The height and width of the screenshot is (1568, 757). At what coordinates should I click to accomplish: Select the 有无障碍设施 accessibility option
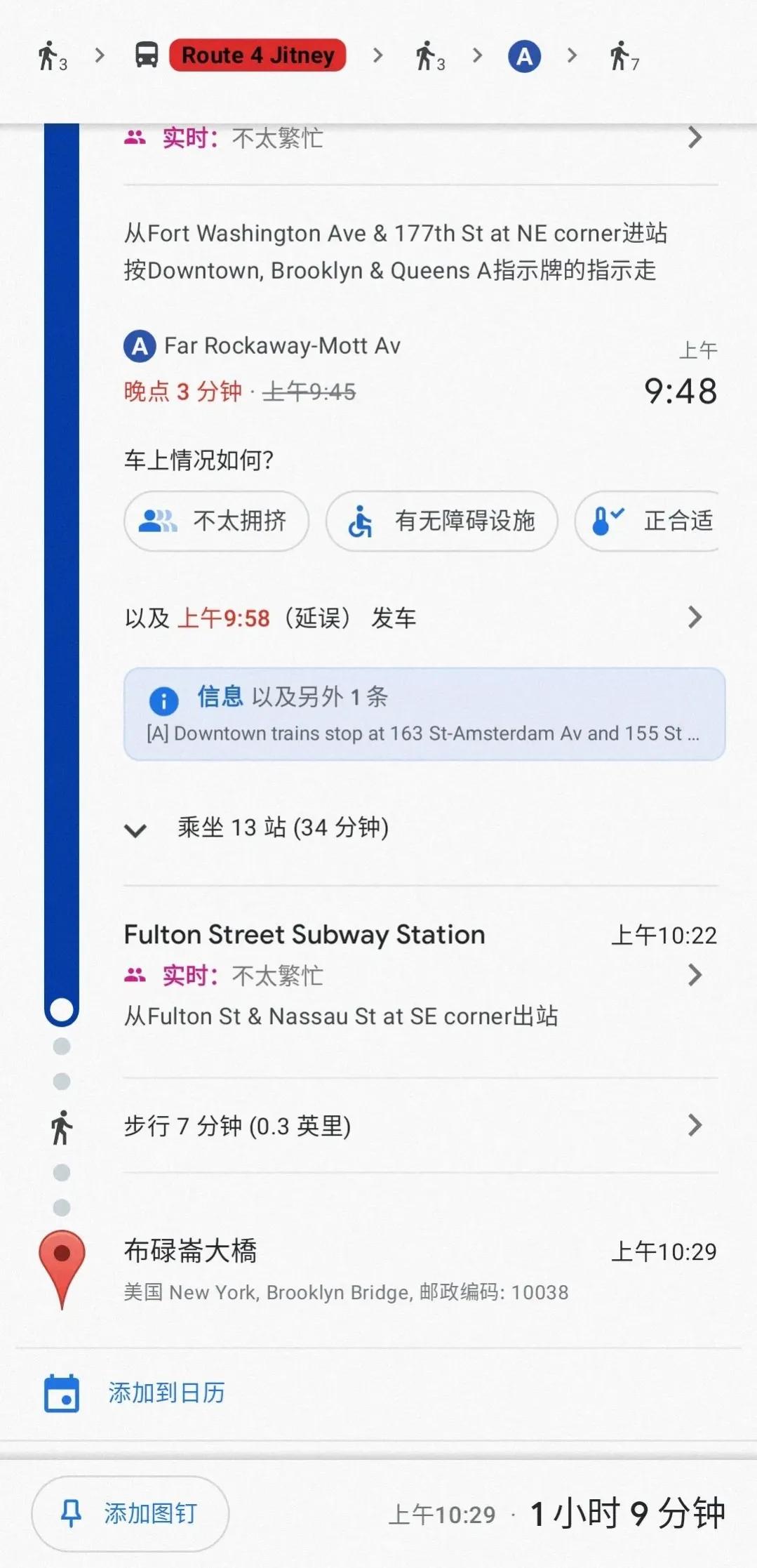[x=441, y=521]
